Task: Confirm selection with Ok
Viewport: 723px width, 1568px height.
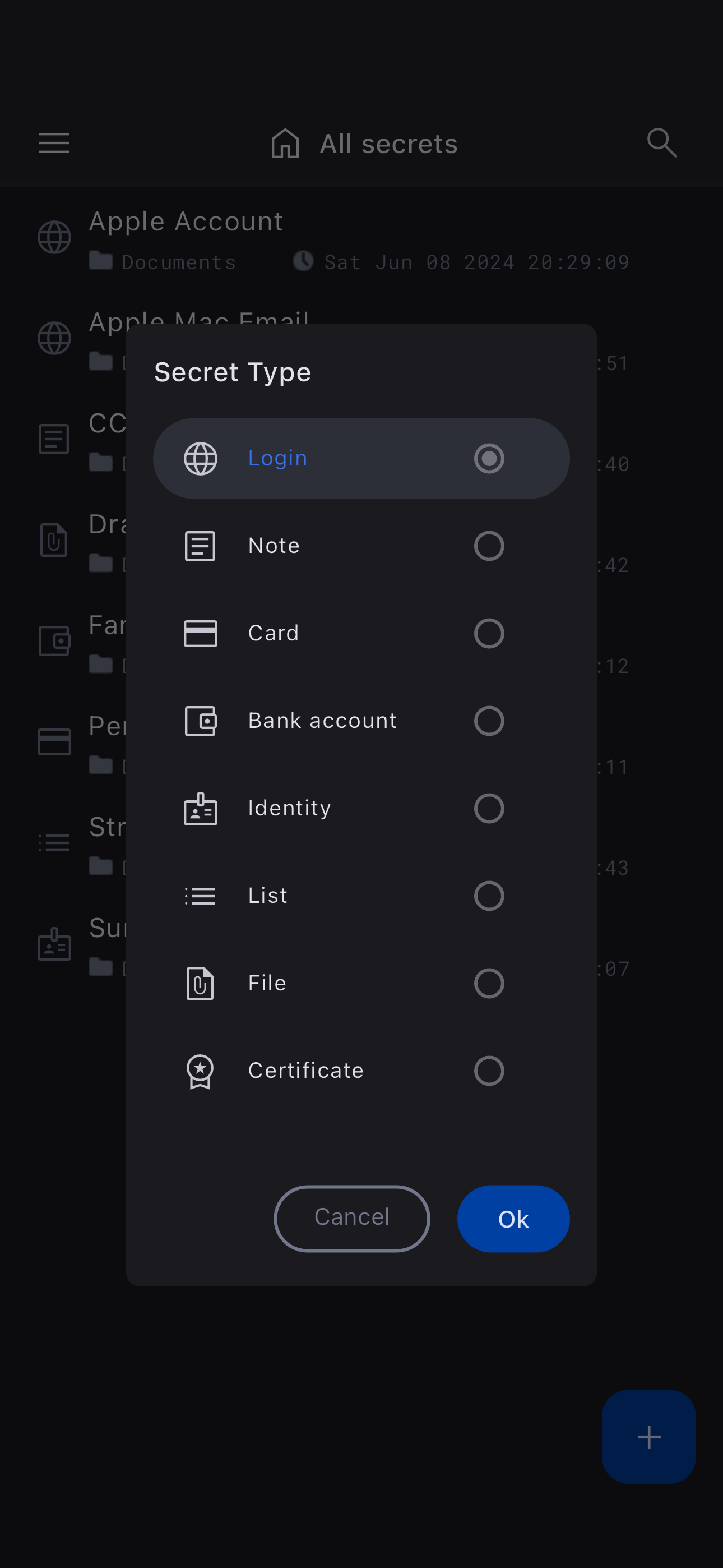Action: pyautogui.click(x=513, y=1218)
